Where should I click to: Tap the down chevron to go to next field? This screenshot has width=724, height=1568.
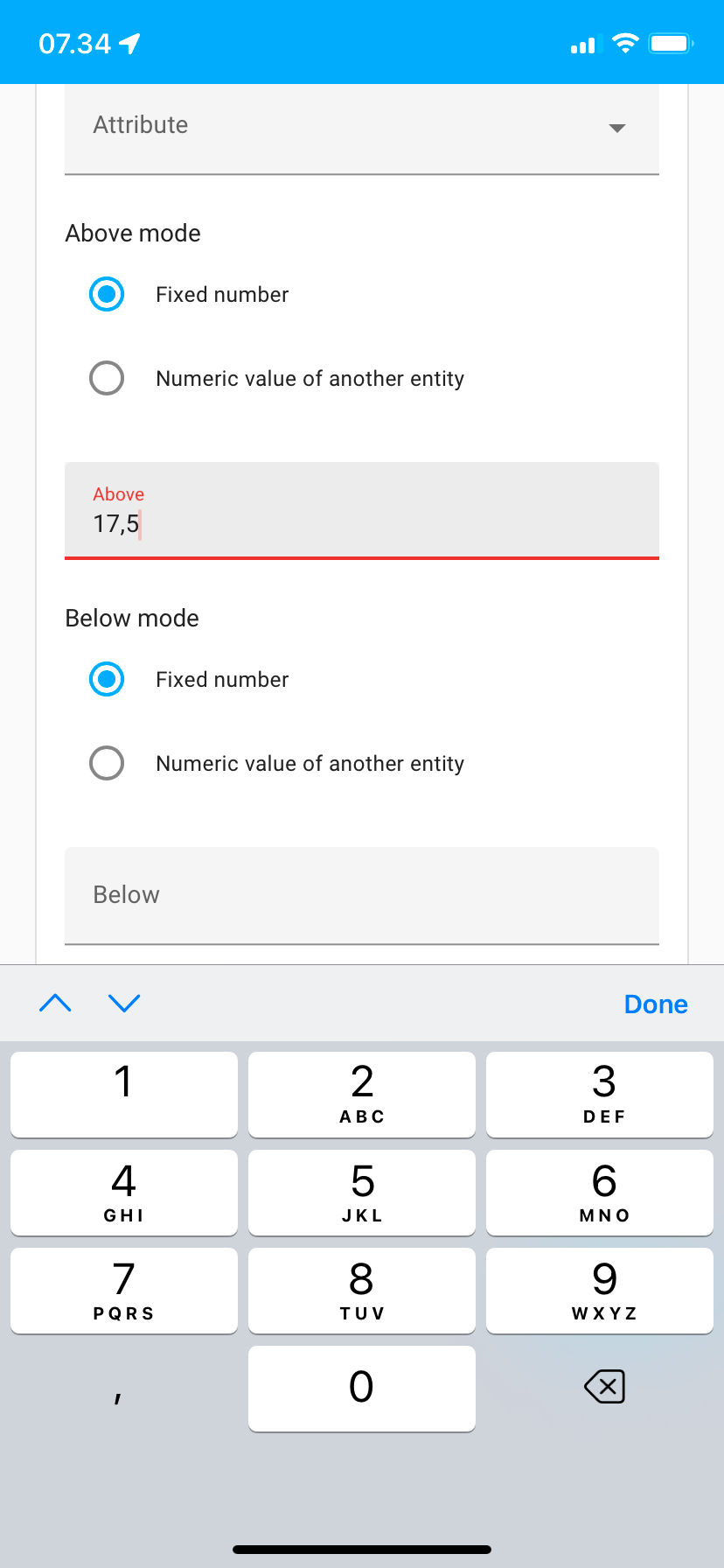click(123, 1003)
